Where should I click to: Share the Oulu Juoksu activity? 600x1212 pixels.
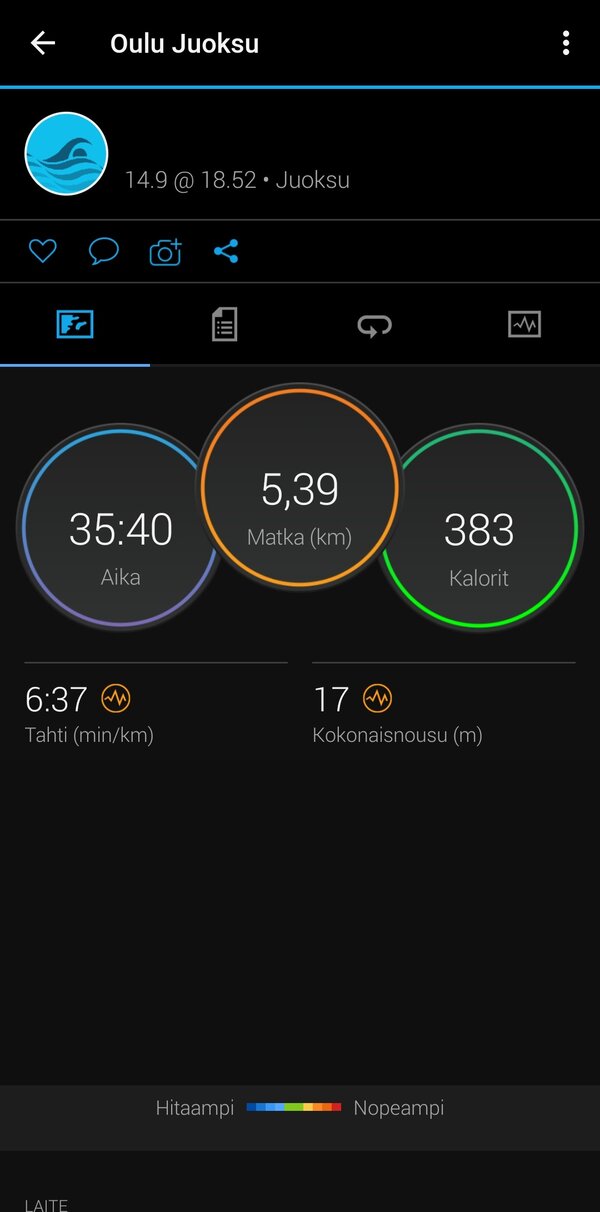click(x=226, y=251)
